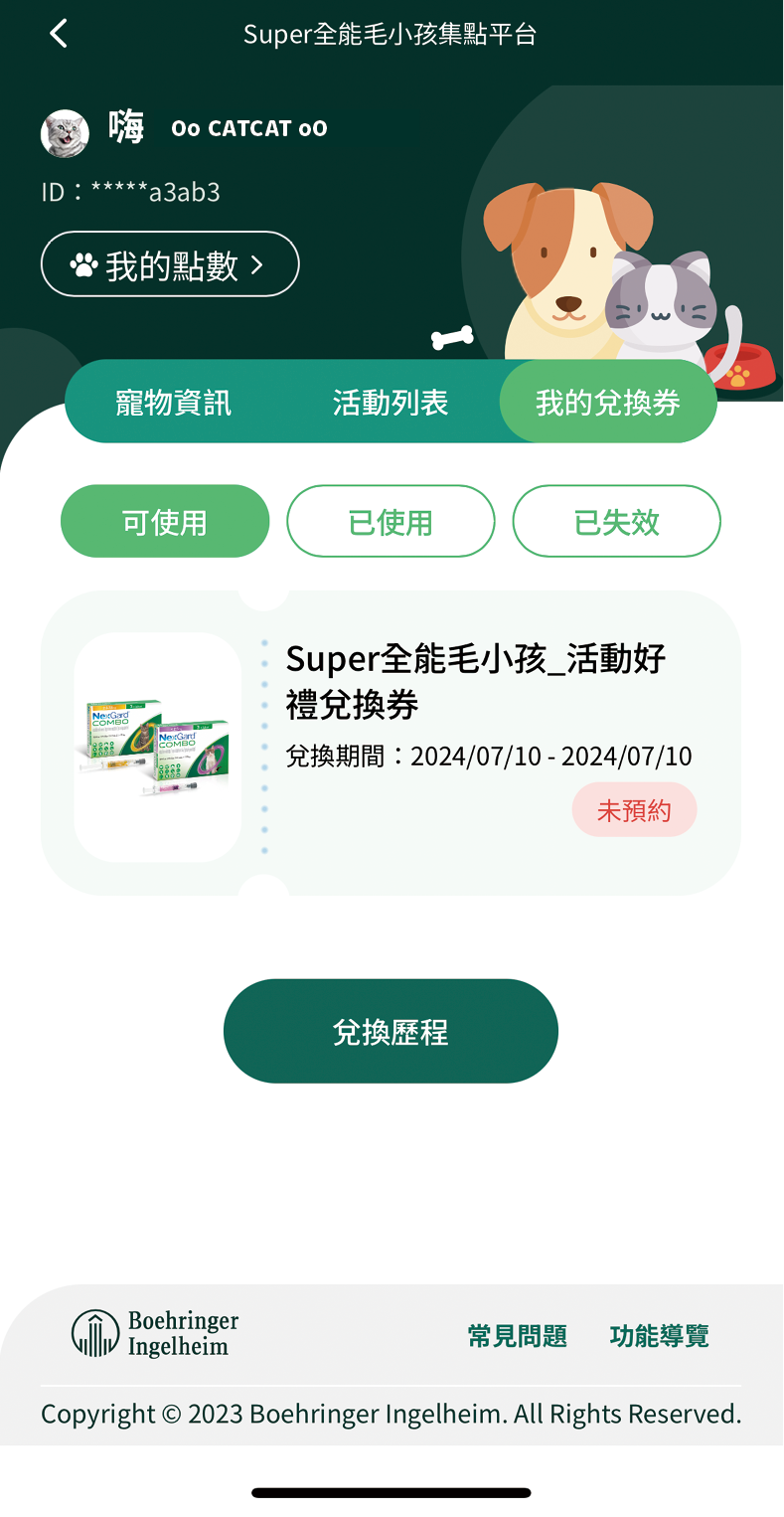This screenshot has width=784, height=1517.
Task: Go back using the top-left arrow
Action: (59, 34)
